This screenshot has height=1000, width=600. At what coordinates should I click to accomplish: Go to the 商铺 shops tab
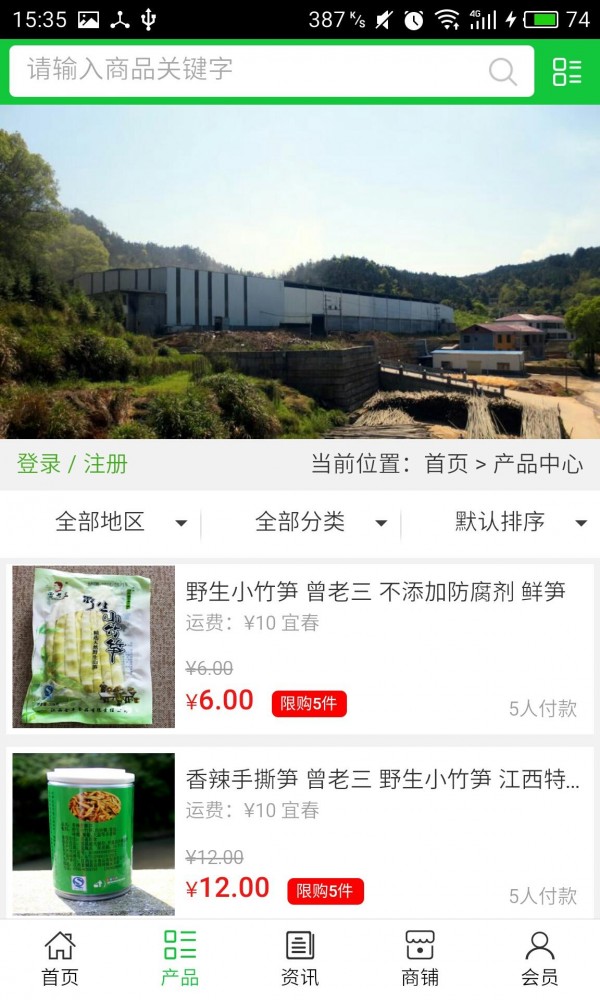(x=420, y=958)
